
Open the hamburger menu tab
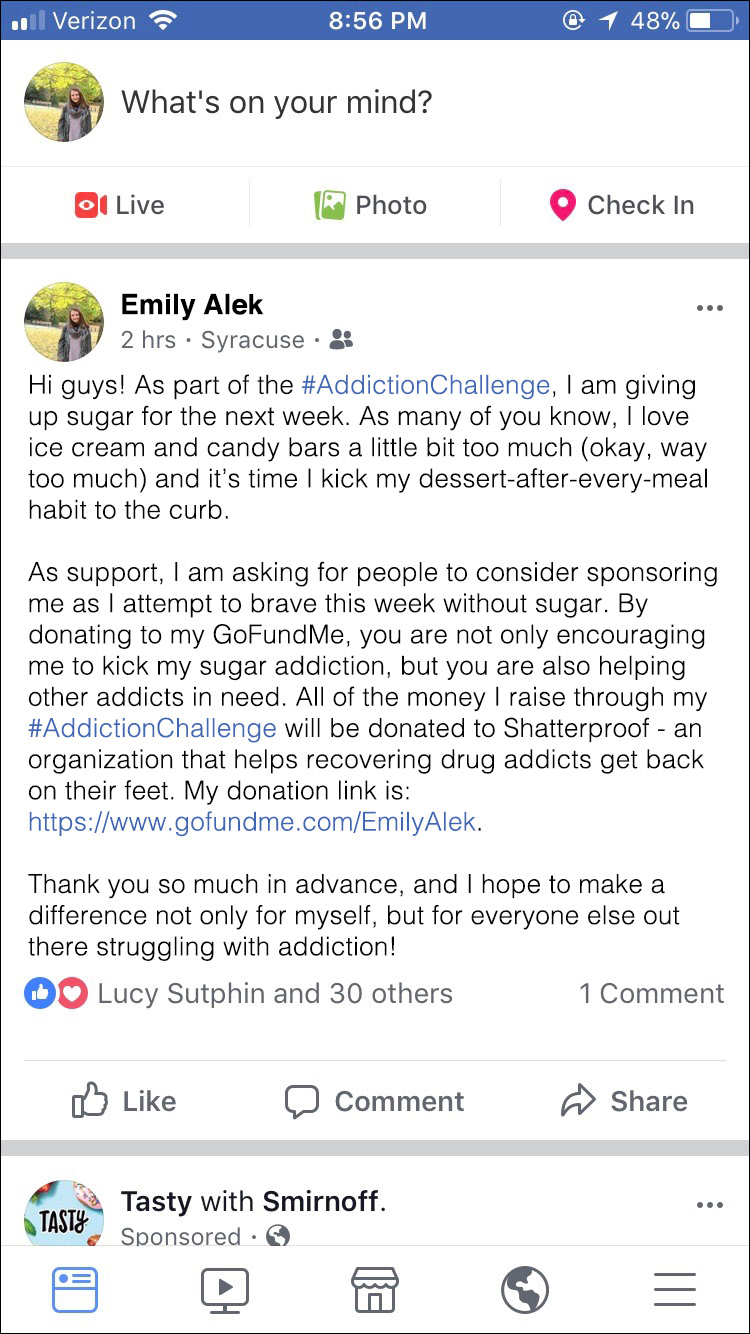675,1289
